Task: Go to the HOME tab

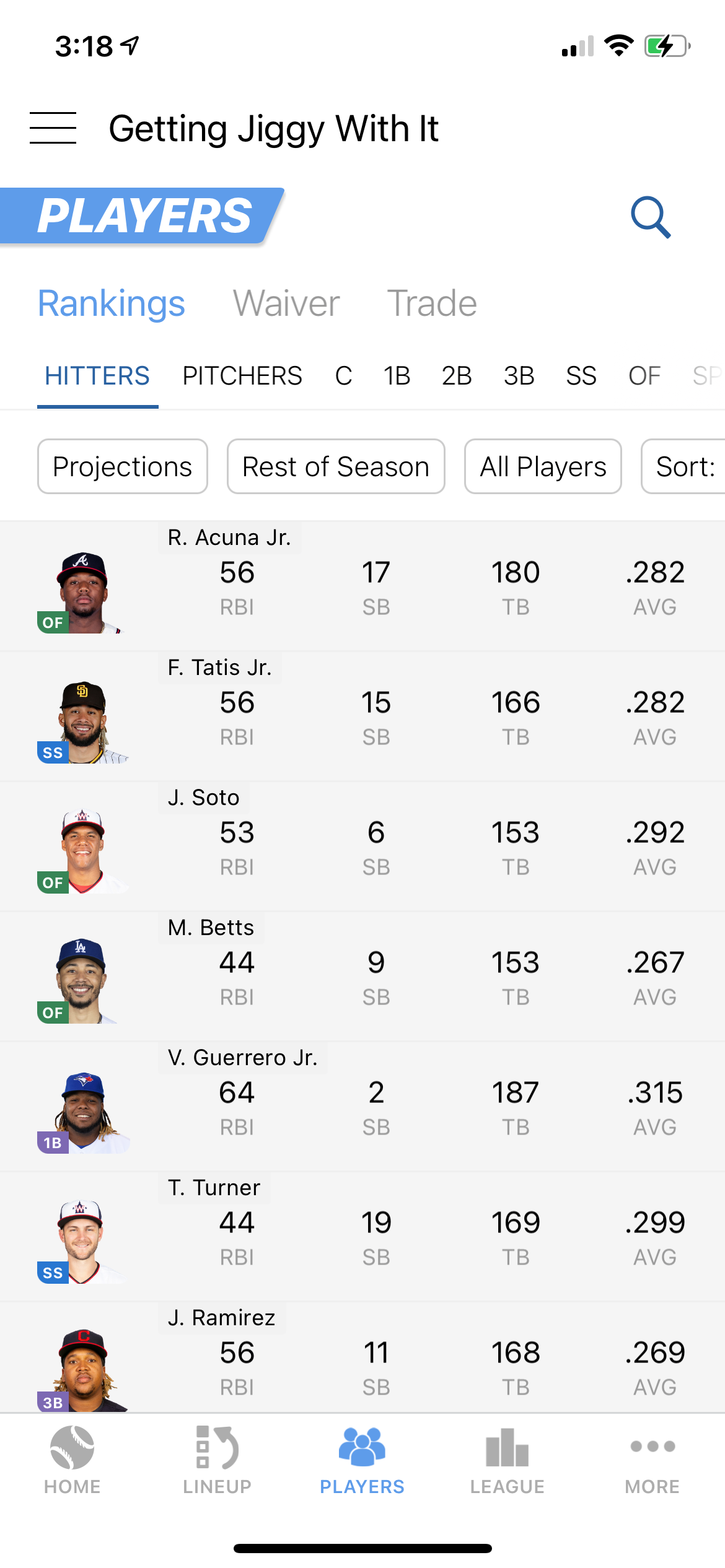Action: click(x=72, y=1460)
